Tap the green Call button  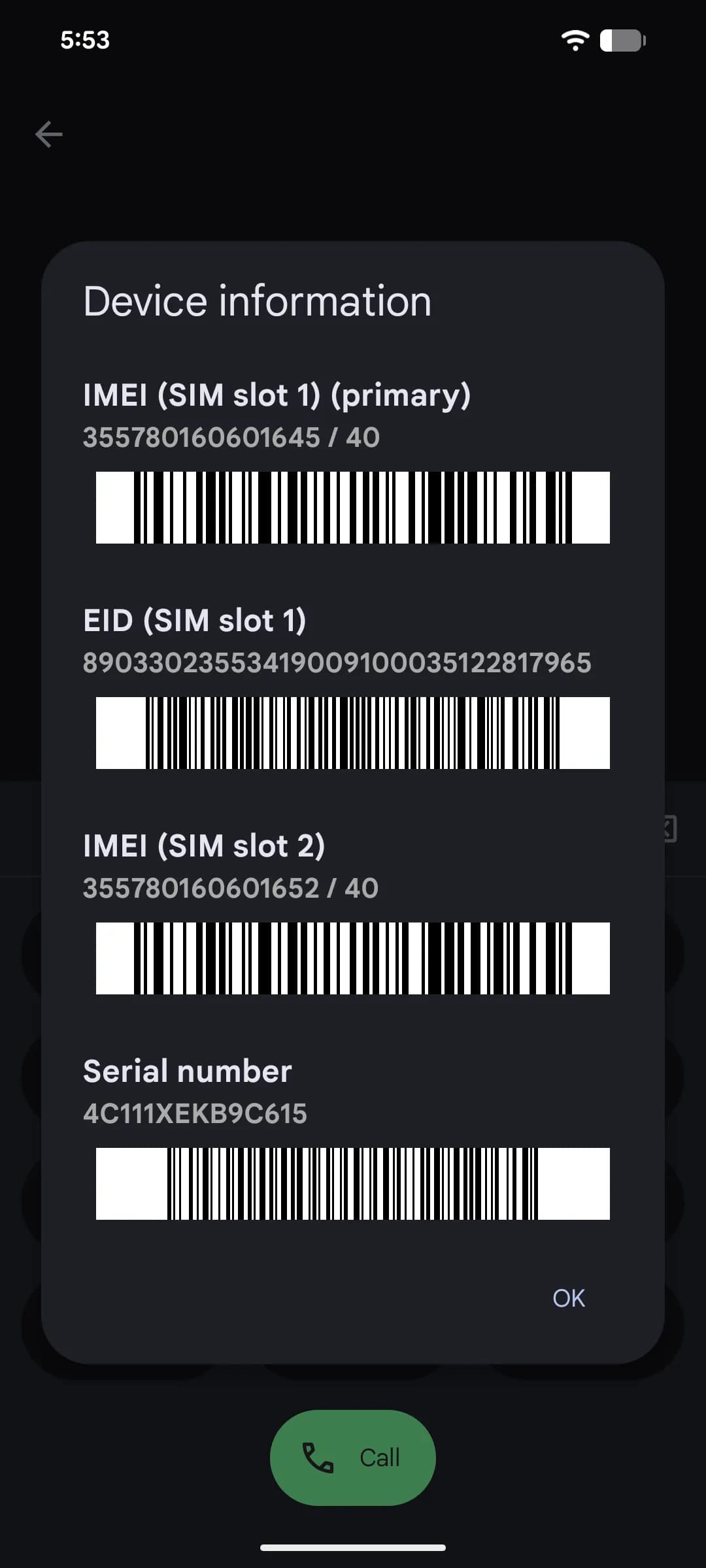click(x=353, y=1458)
